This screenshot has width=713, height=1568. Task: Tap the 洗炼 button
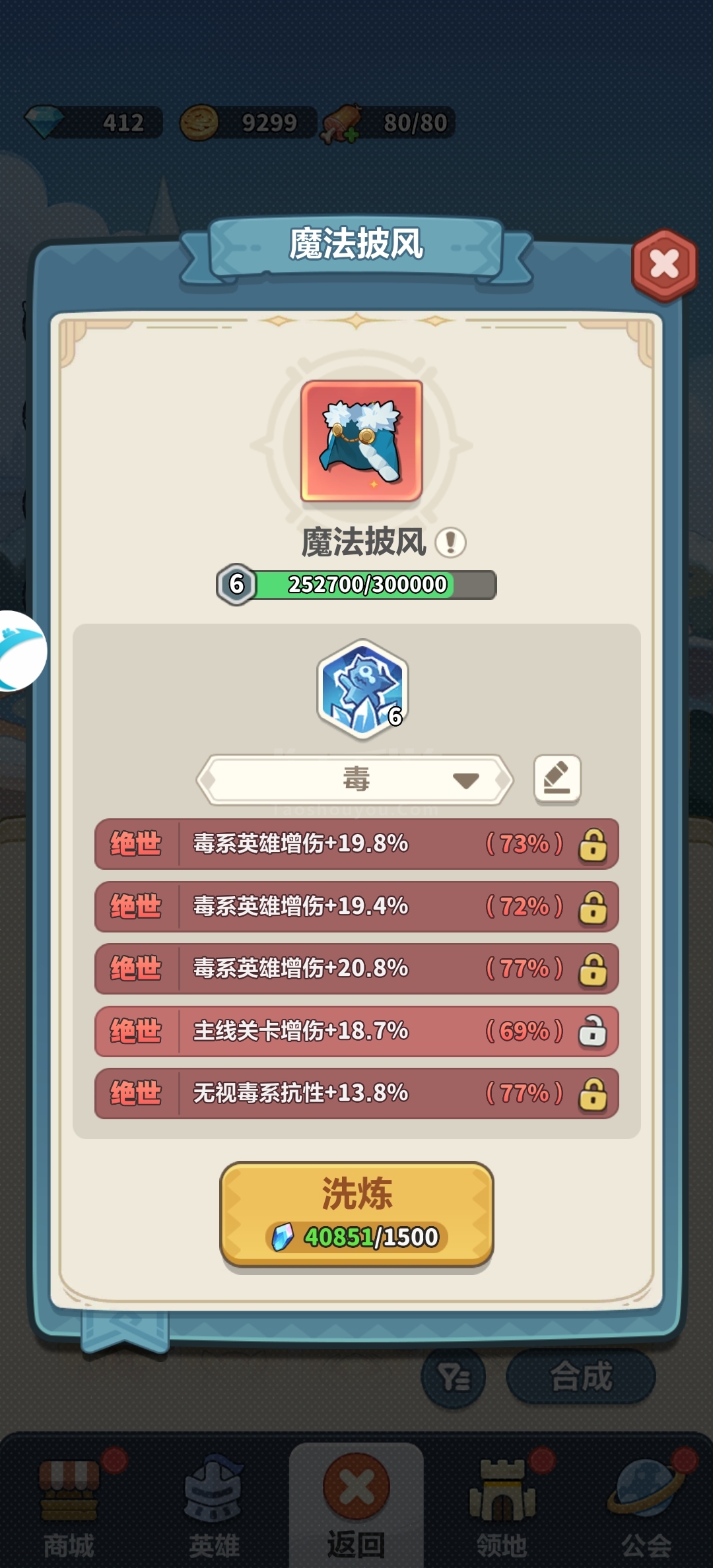(356, 1214)
